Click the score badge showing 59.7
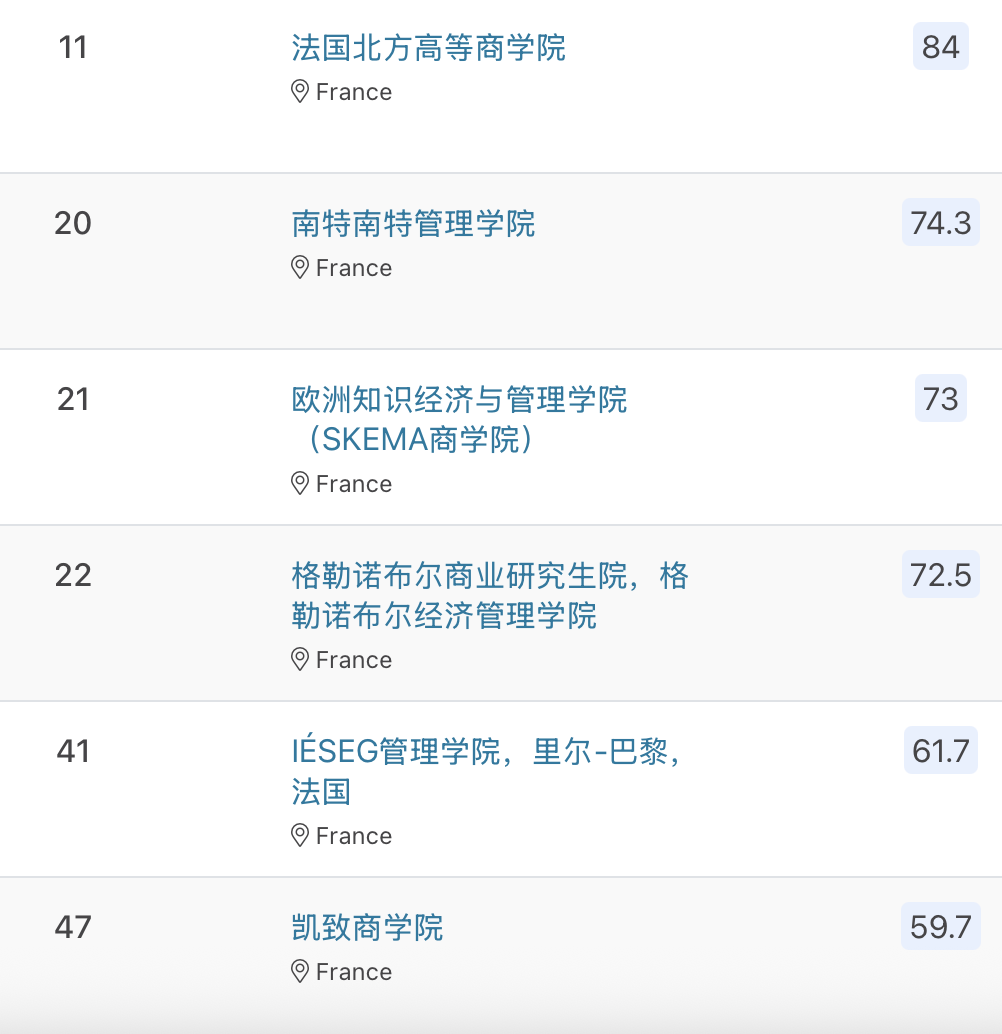 (x=940, y=927)
